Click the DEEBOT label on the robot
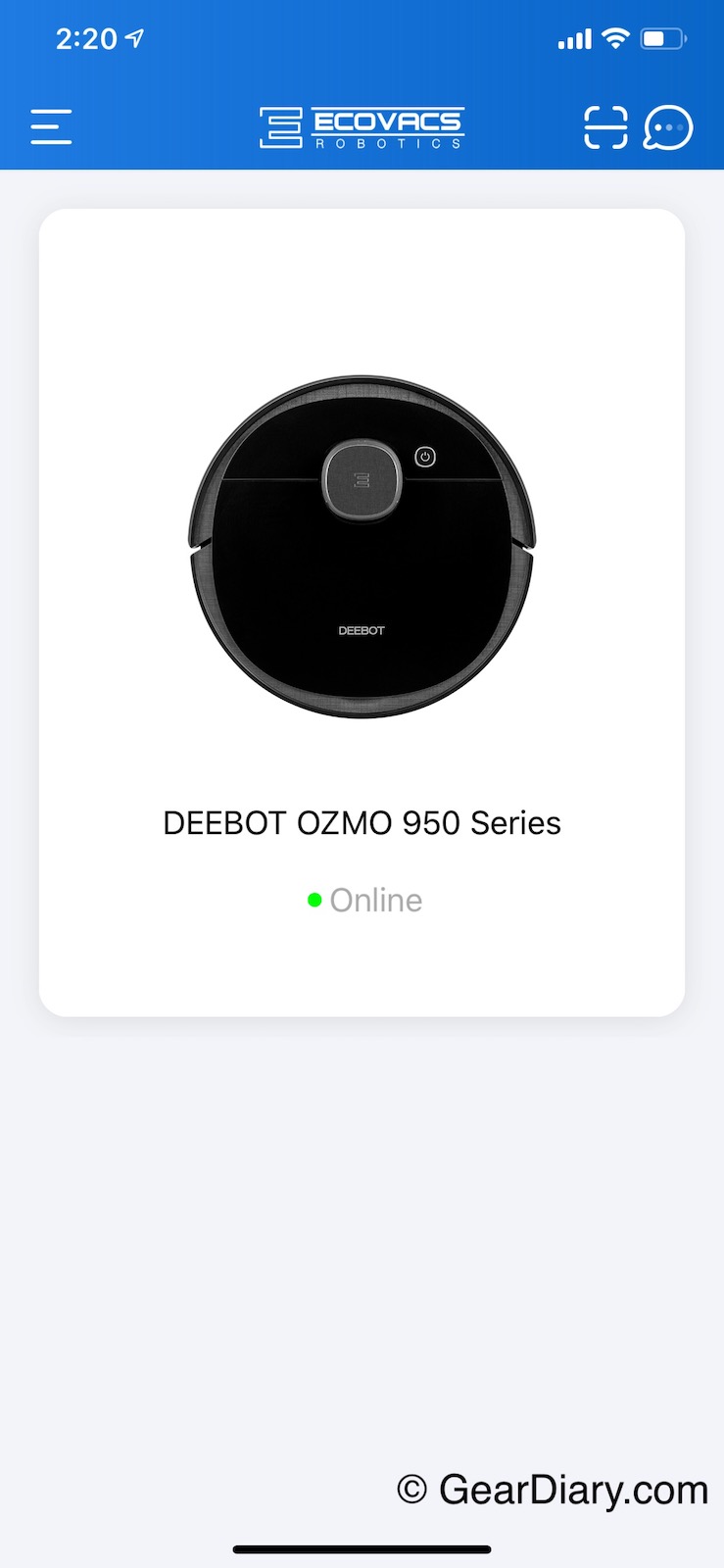Image resolution: width=724 pixels, height=1568 pixels. pyautogui.click(x=362, y=632)
